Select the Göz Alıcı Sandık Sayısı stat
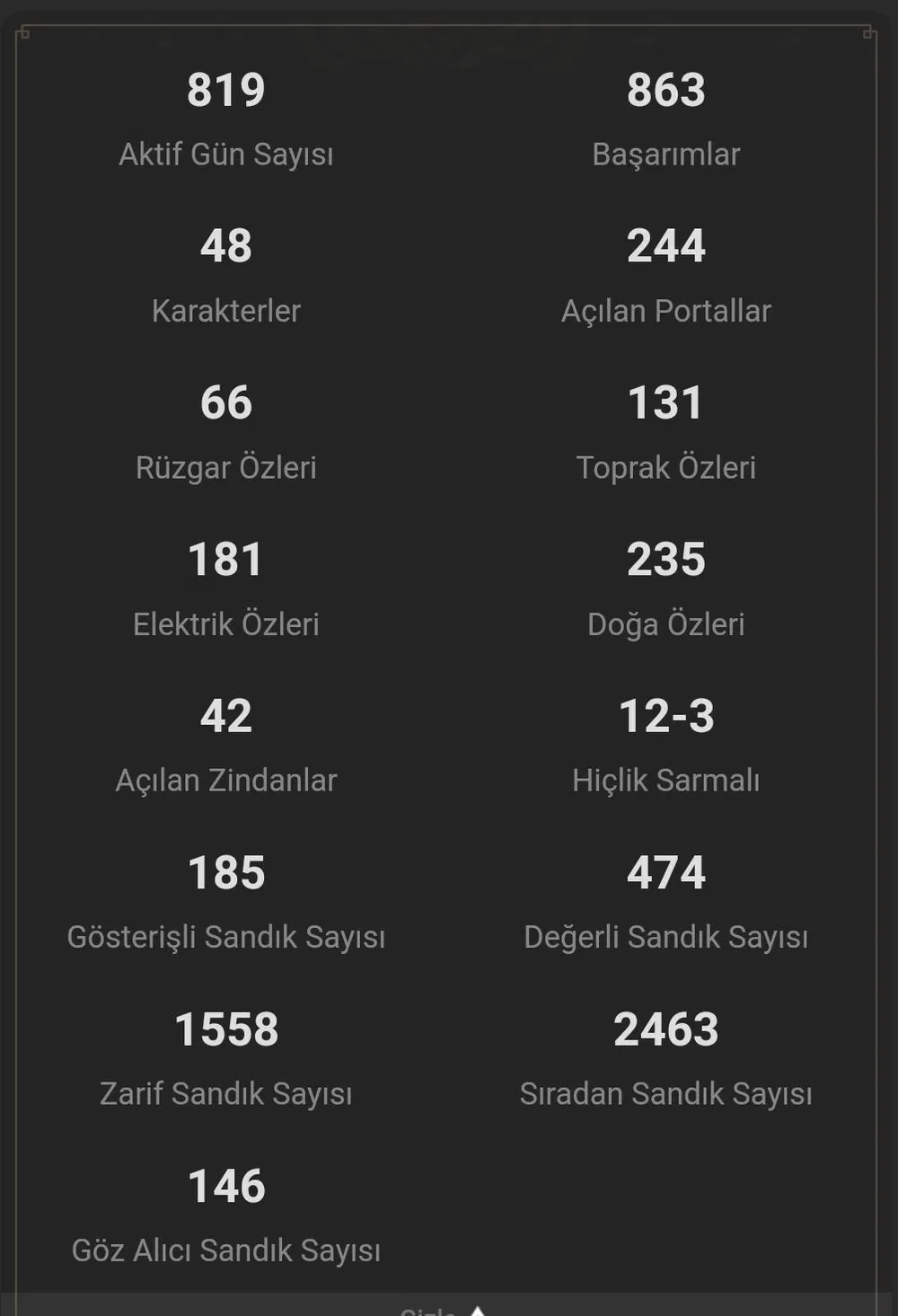 tap(226, 1249)
